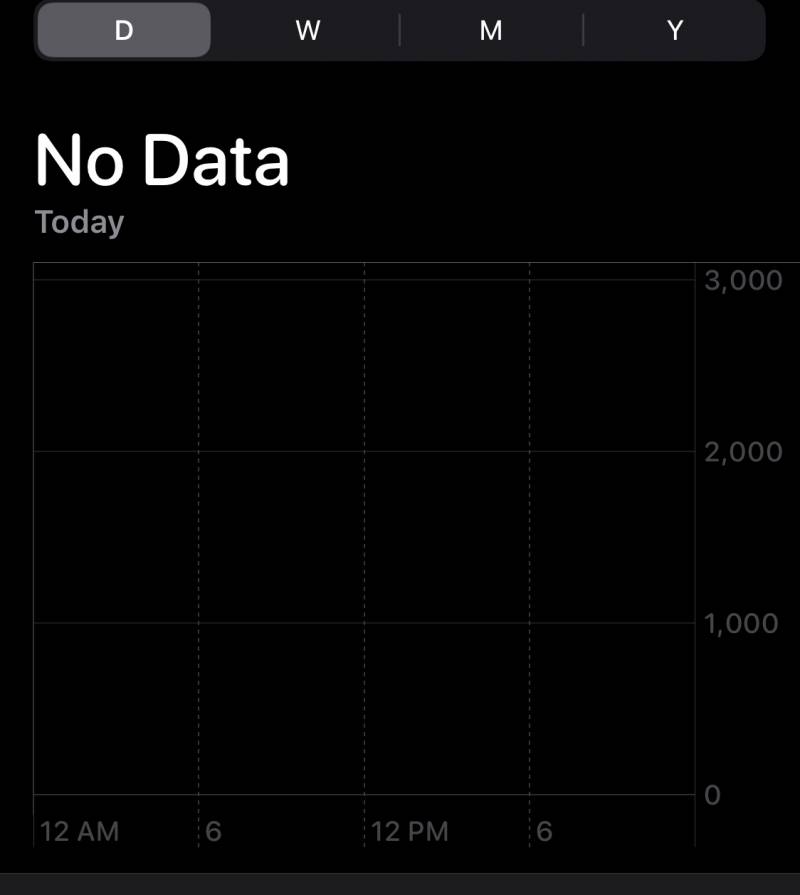Switch to the Y yearly view
The height and width of the screenshot is (895, 800).
tap(675, 30)
